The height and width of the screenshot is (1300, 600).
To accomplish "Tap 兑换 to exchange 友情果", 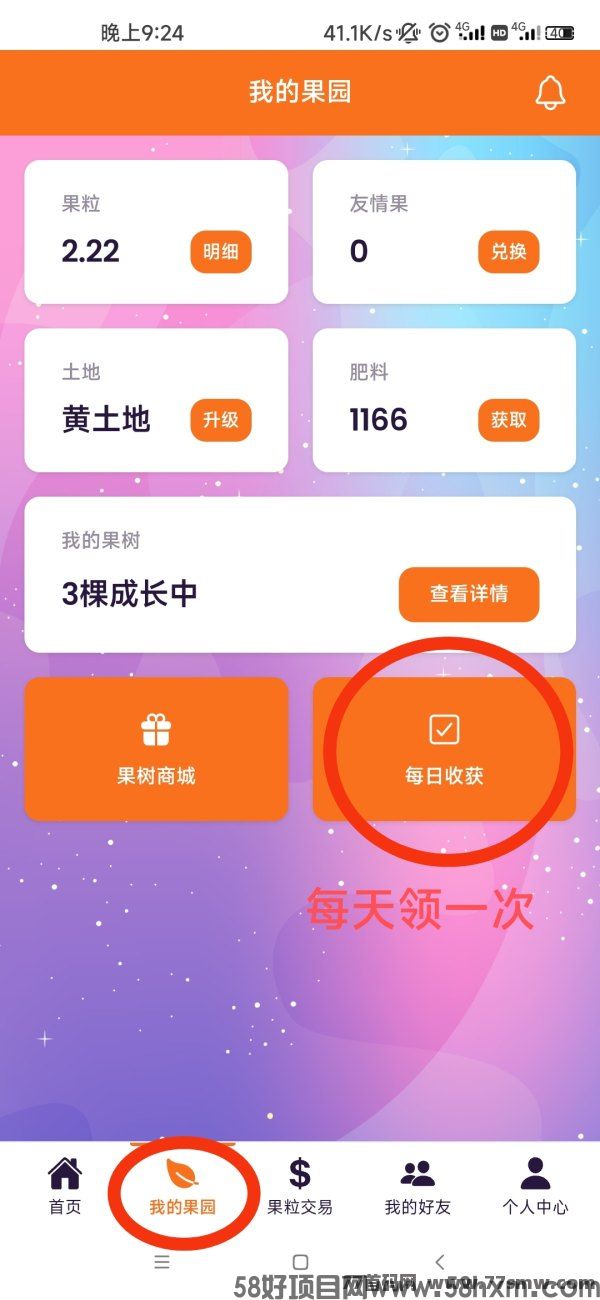I will pyautogui.click(x=508, y=251).
